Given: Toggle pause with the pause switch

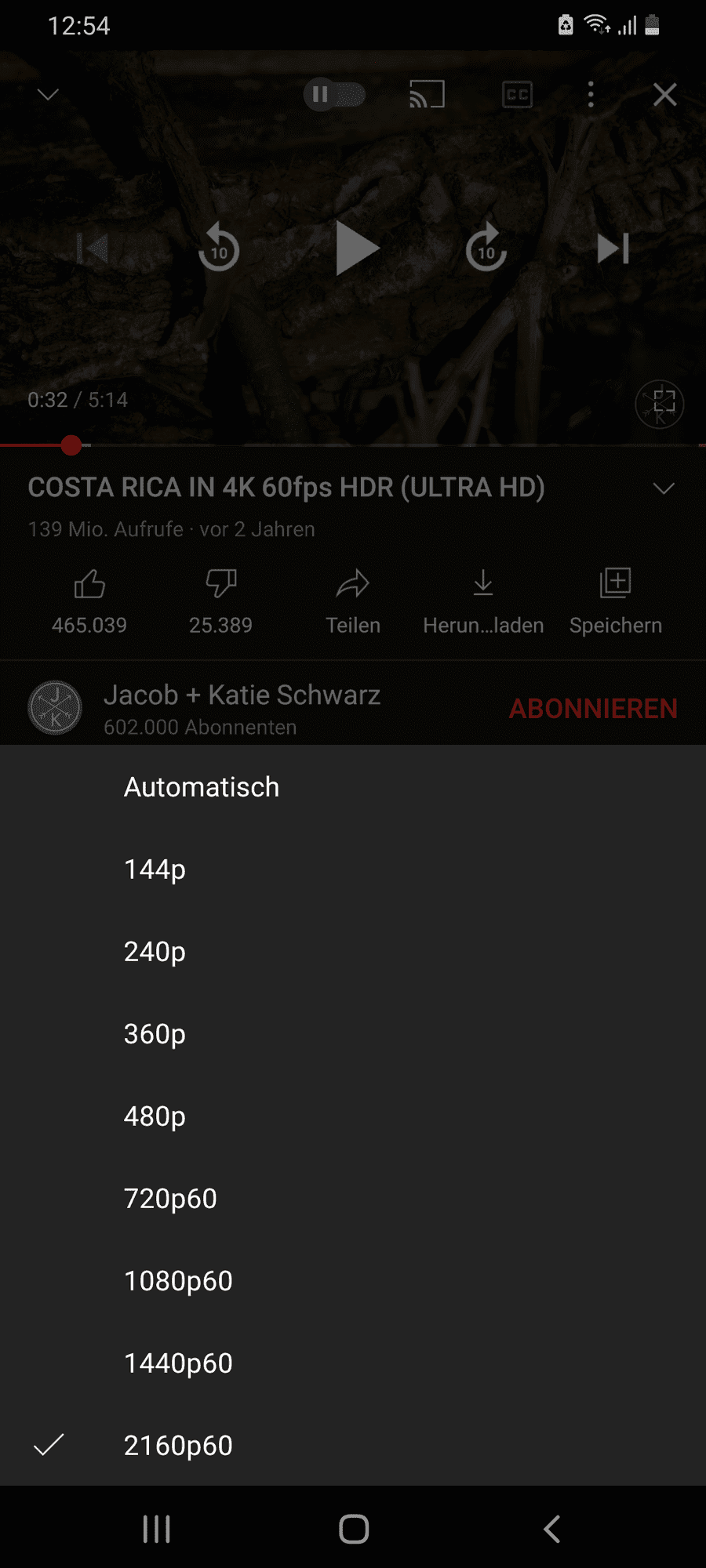Looking at the screenshot, I should (334, 94).
